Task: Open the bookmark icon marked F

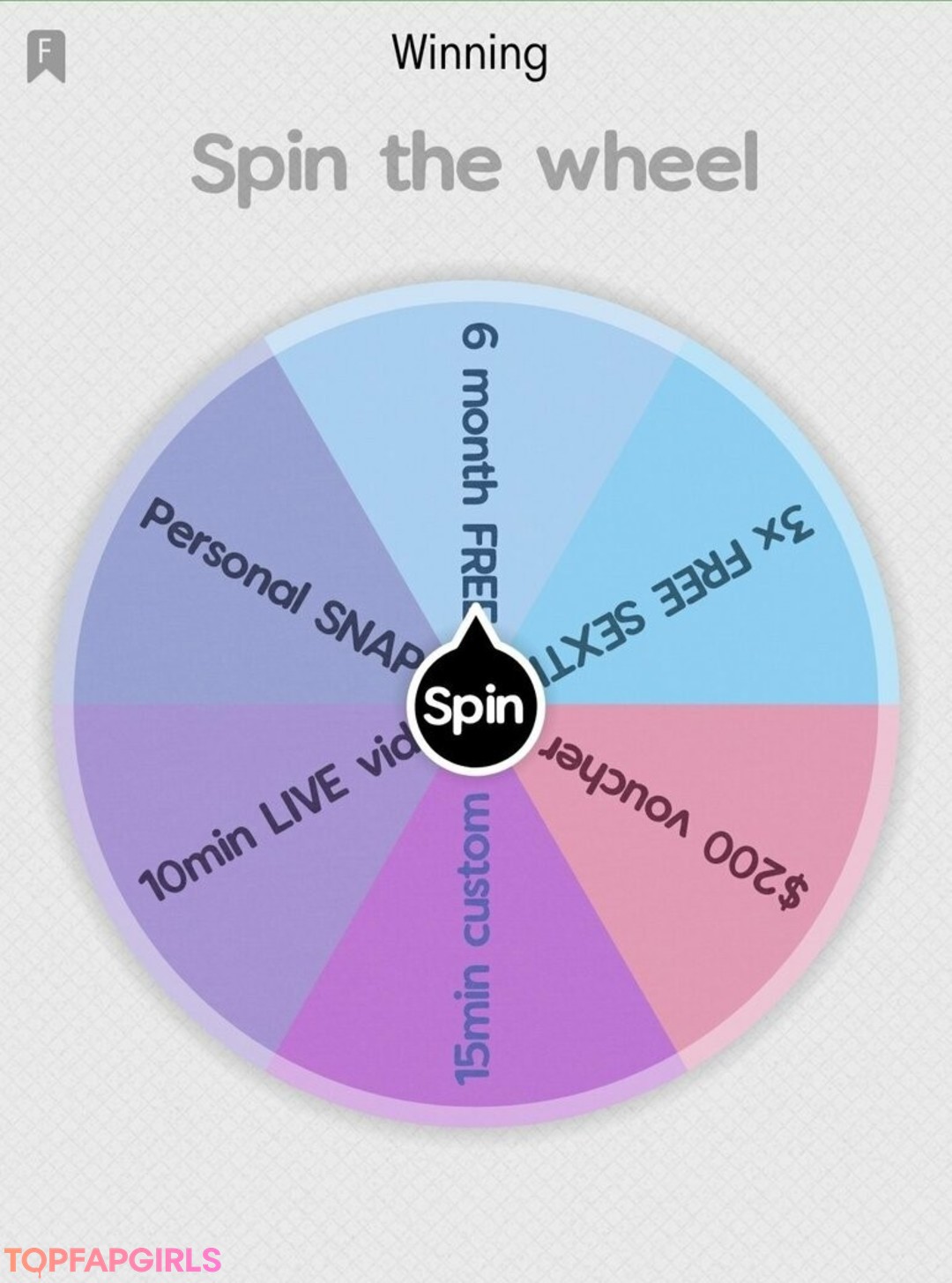Action: [x=46, y=56]
